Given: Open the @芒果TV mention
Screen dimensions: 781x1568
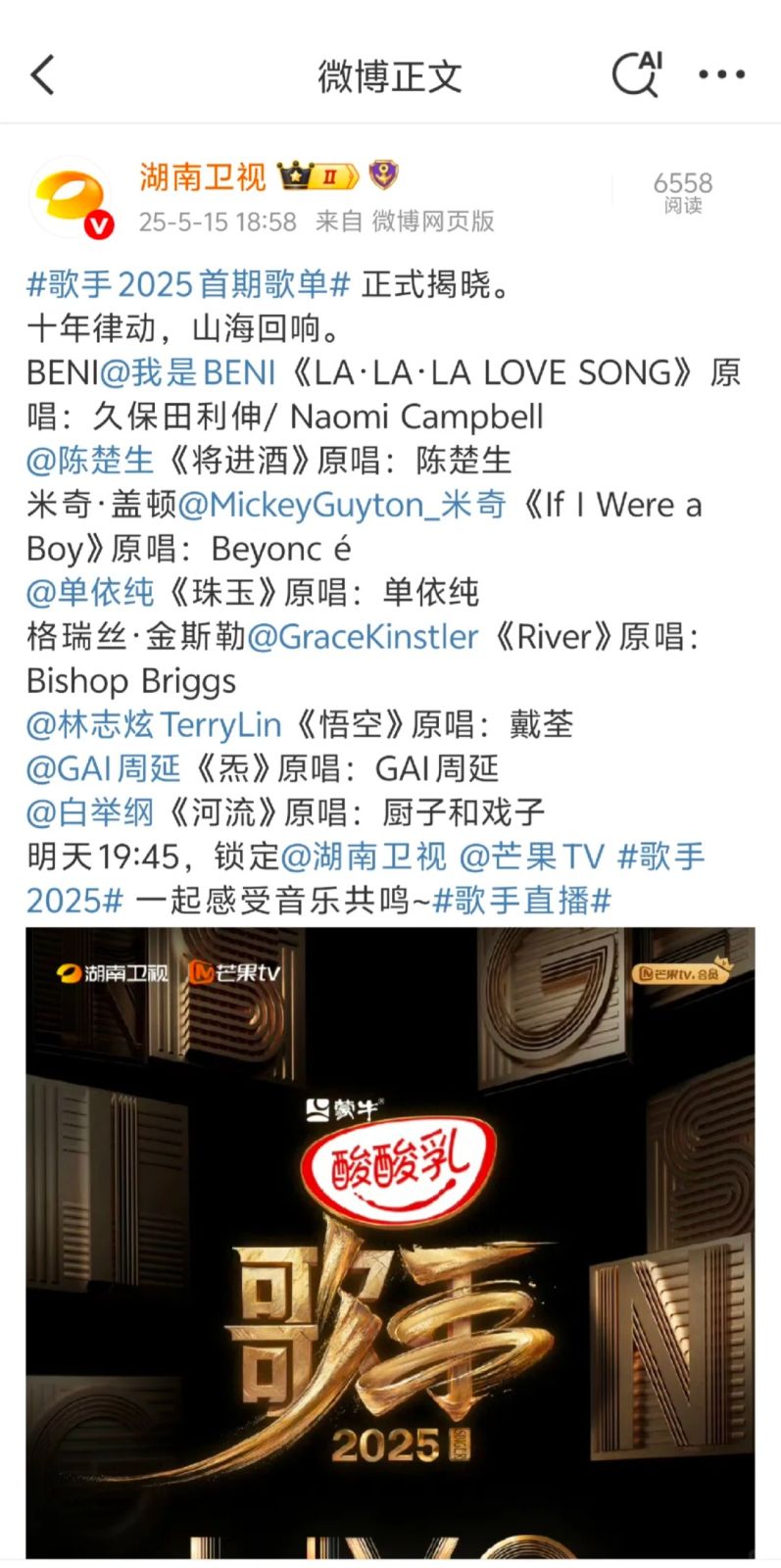Looking at the screenshot, I should (532, 857).
